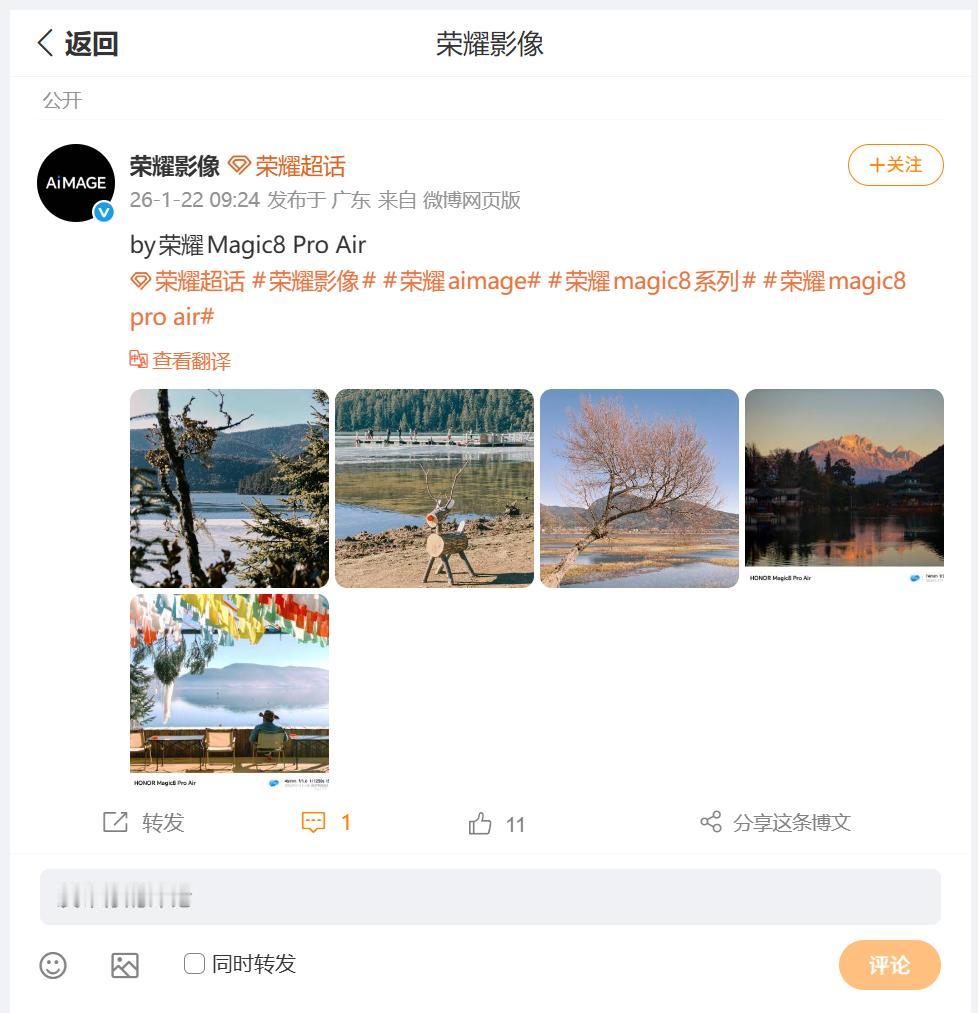The width and height of the screenshot is (978, 1013).
Task: Open comments via the speech bubble icon
Action: 313,820
